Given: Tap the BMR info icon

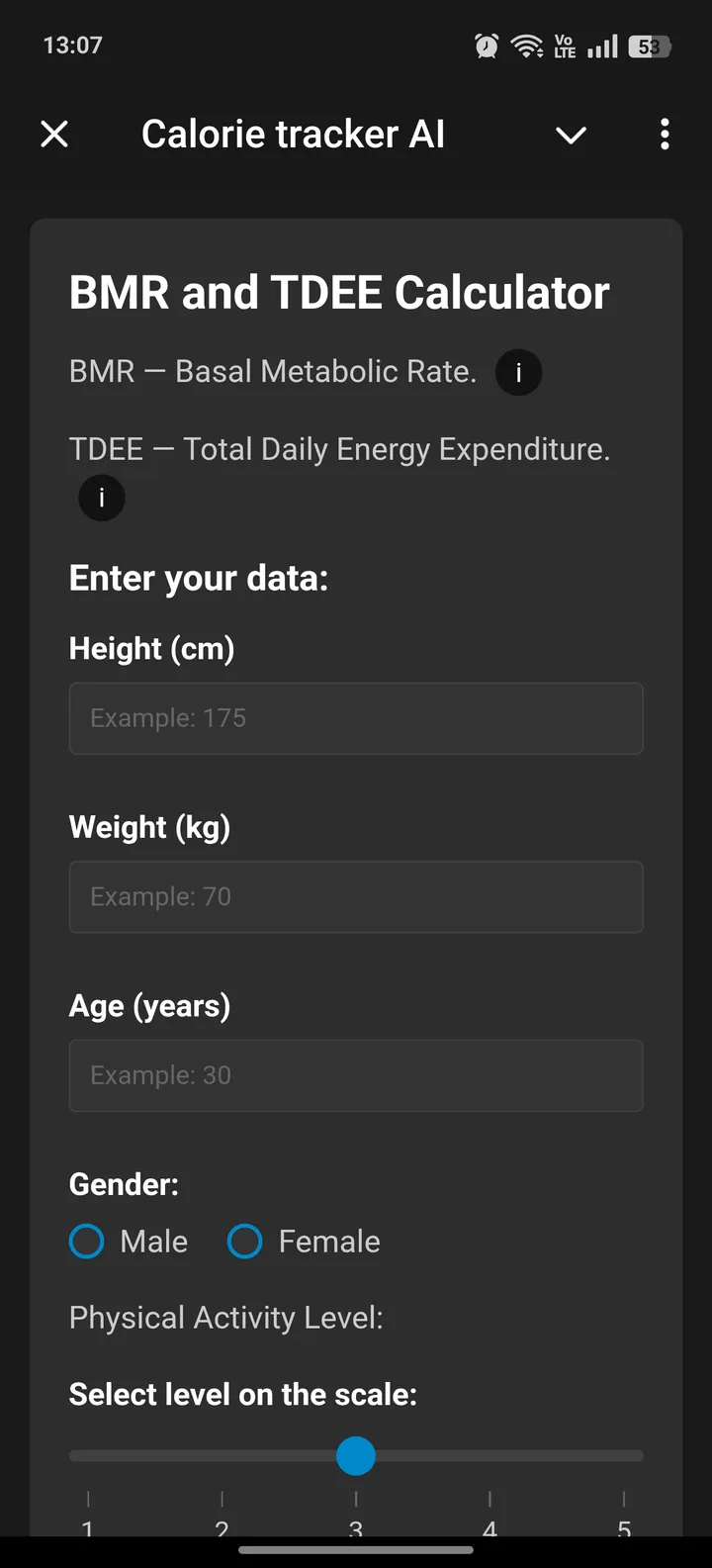Looking at the screenshot, I should [518, 372].
